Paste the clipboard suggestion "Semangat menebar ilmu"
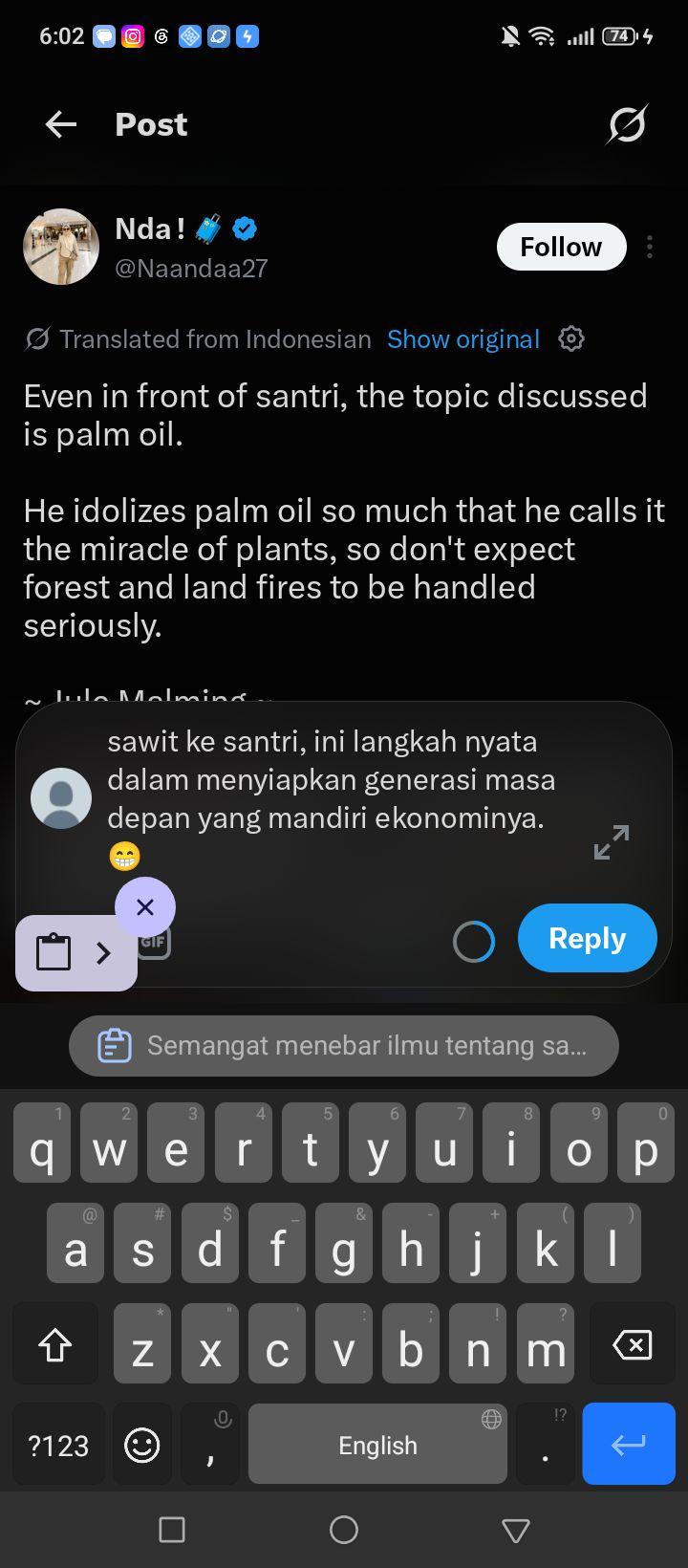 pyautogui.click(x=344, y=1046)
